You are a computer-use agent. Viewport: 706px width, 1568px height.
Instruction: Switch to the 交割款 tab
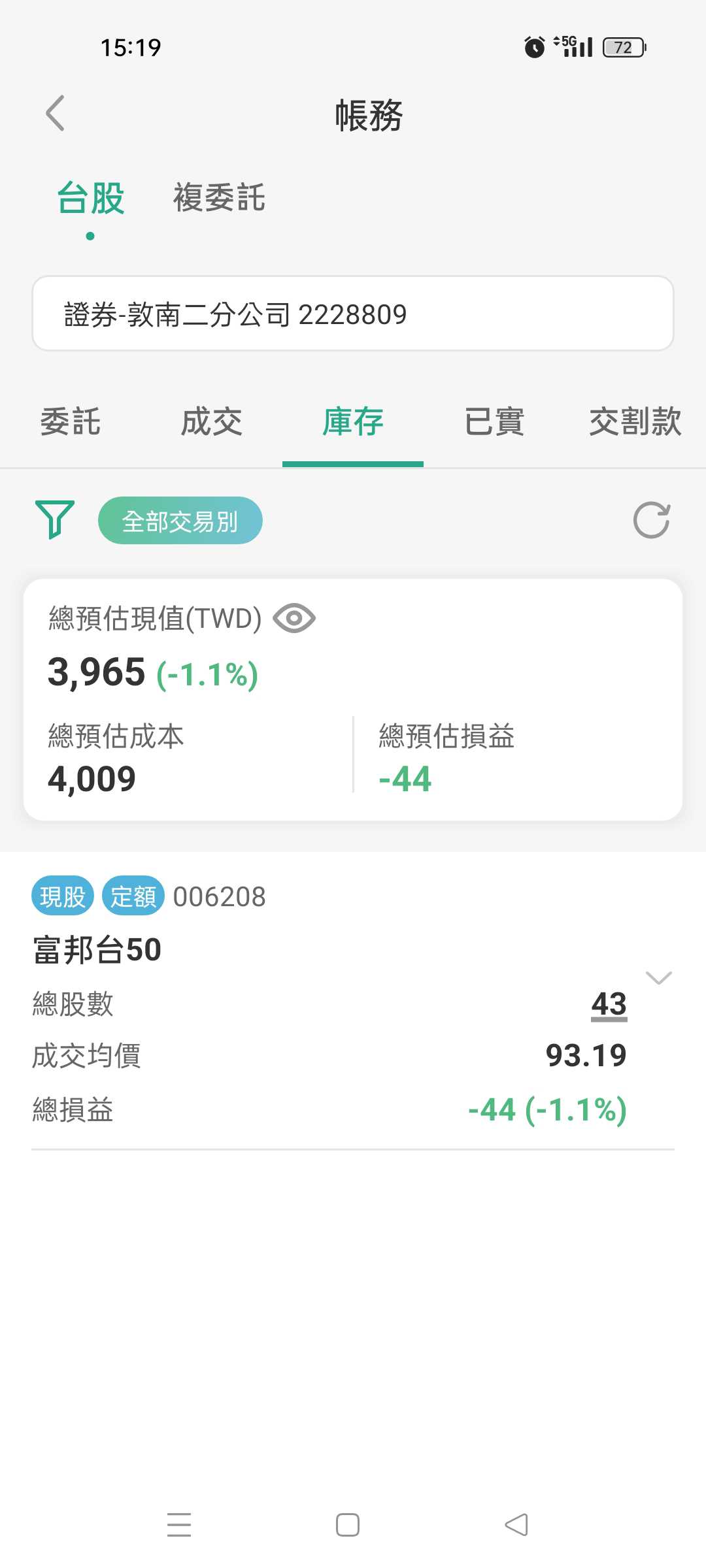635,422
